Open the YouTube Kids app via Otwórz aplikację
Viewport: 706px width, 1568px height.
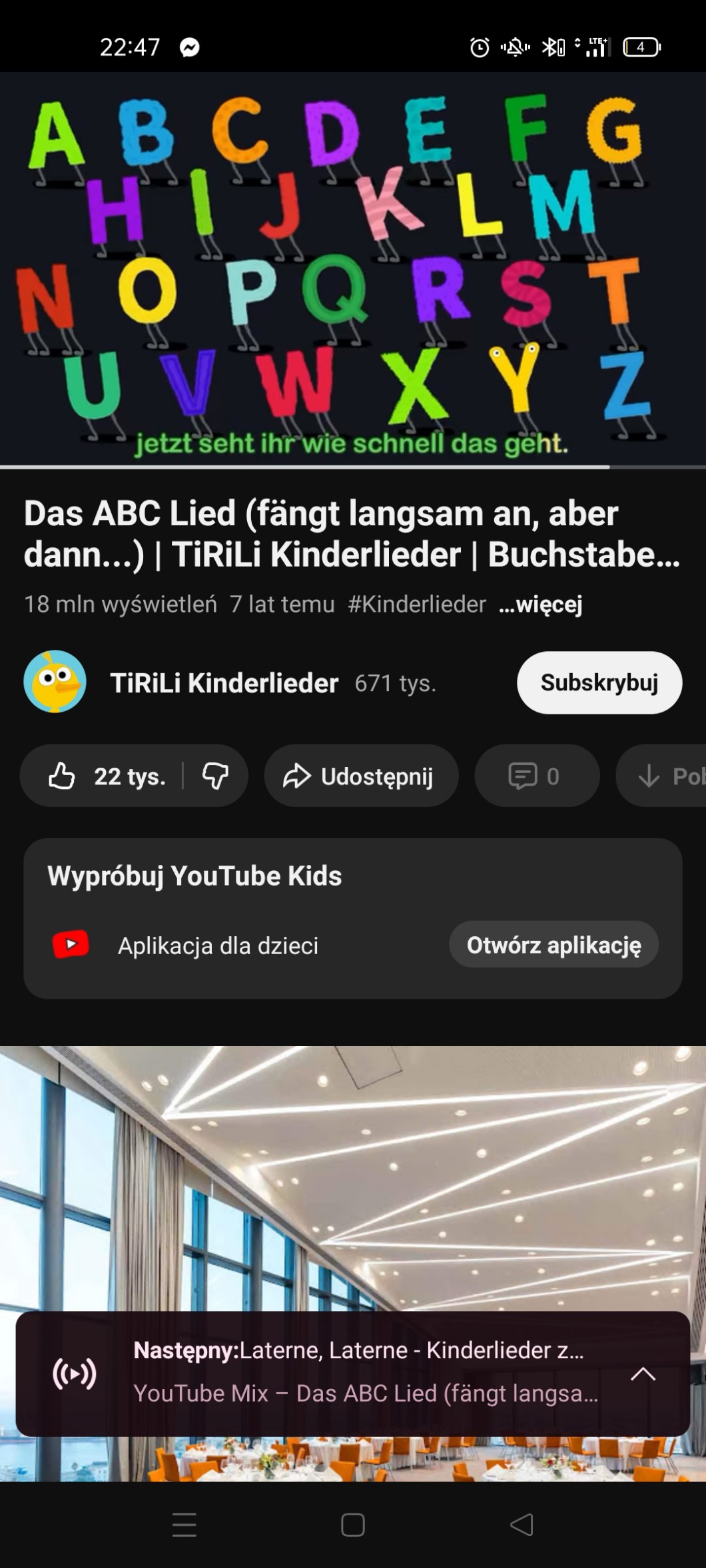553,945
